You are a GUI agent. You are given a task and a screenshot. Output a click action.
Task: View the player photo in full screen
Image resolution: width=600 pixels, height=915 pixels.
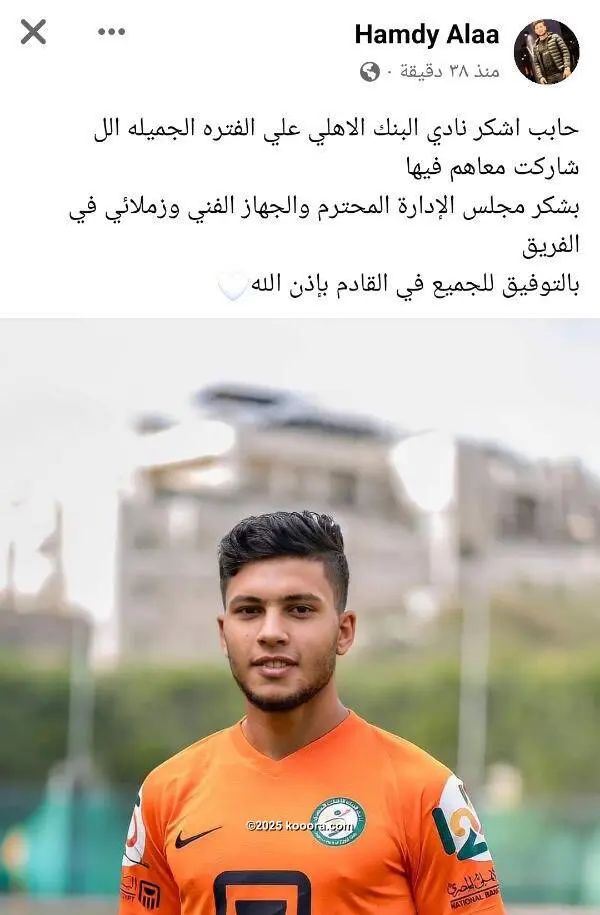(x=300, y=615)
